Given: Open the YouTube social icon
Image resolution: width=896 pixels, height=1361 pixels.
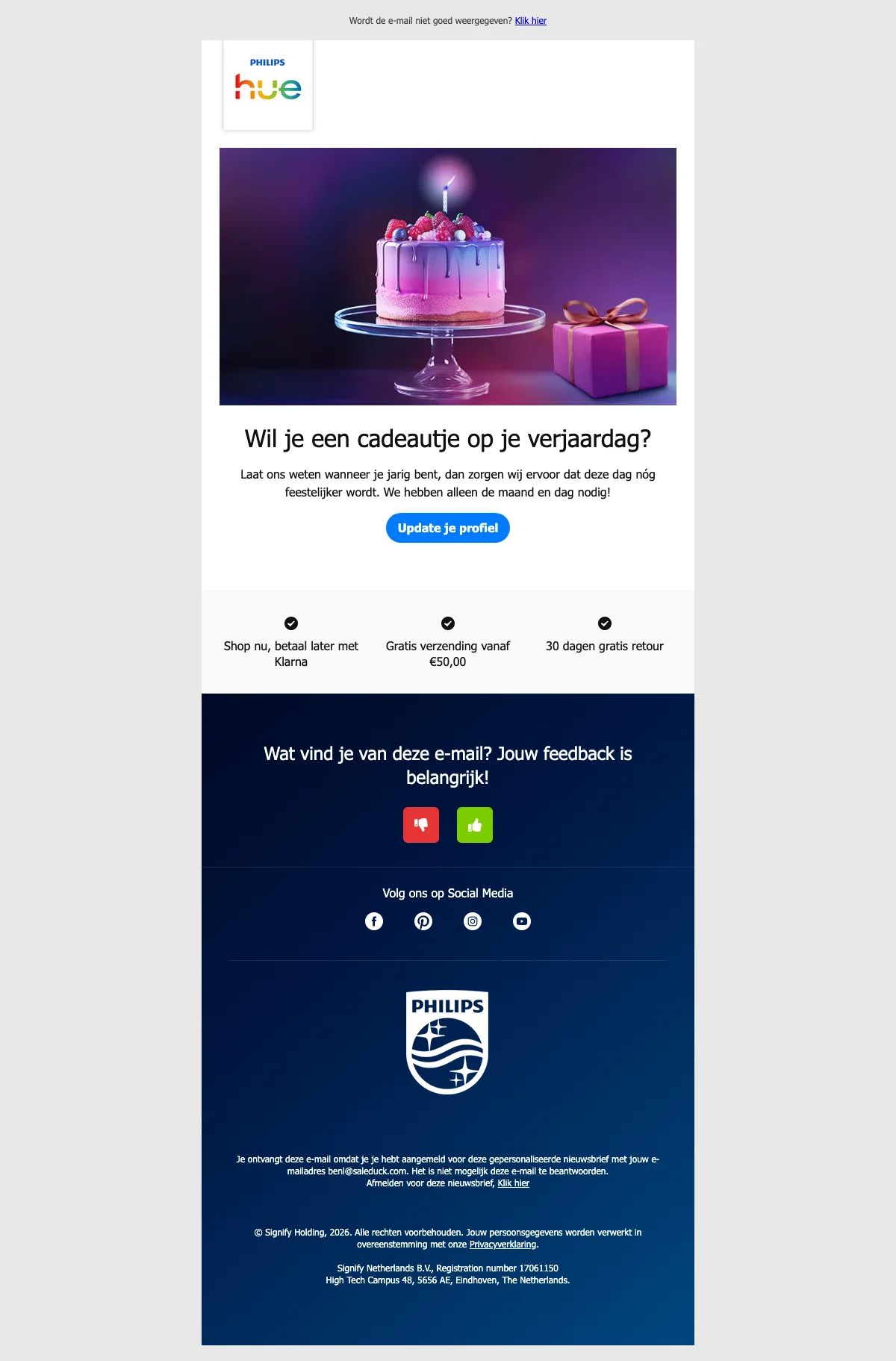Looking at the screenshot, I should click(x=522, y=921).
